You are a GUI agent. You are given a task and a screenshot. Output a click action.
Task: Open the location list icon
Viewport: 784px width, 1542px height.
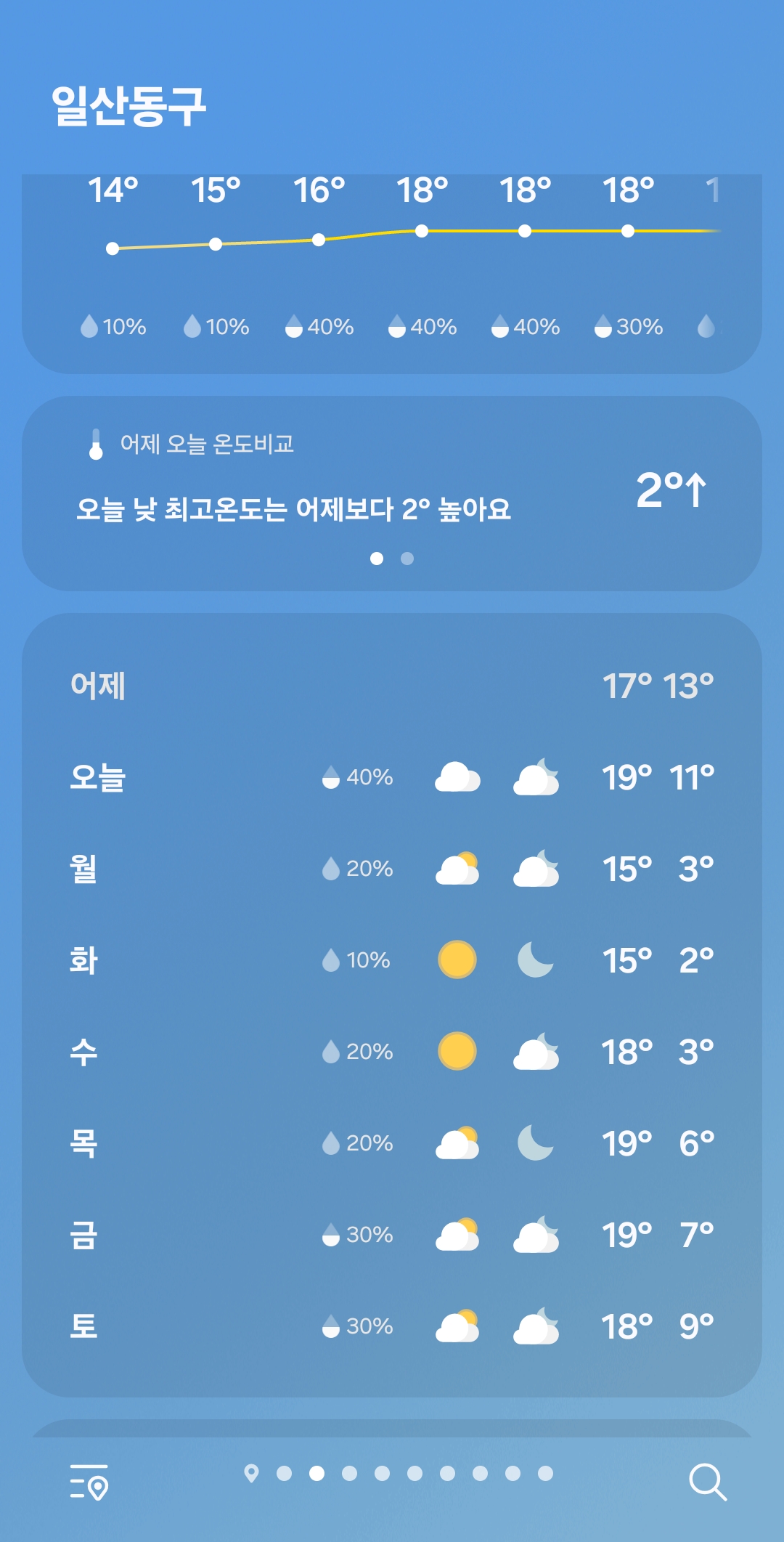[89, 1482]
